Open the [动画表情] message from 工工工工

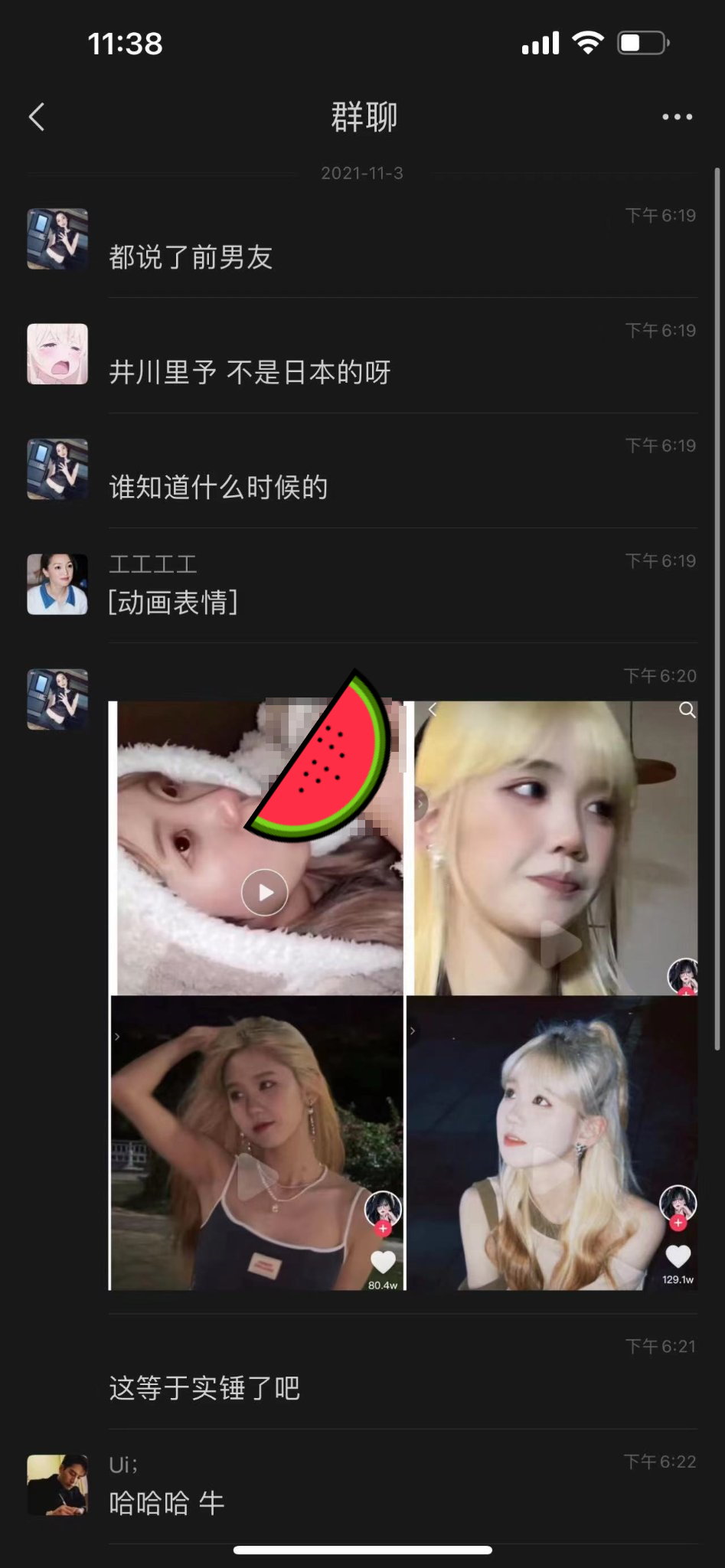click(x=173, y=603)
